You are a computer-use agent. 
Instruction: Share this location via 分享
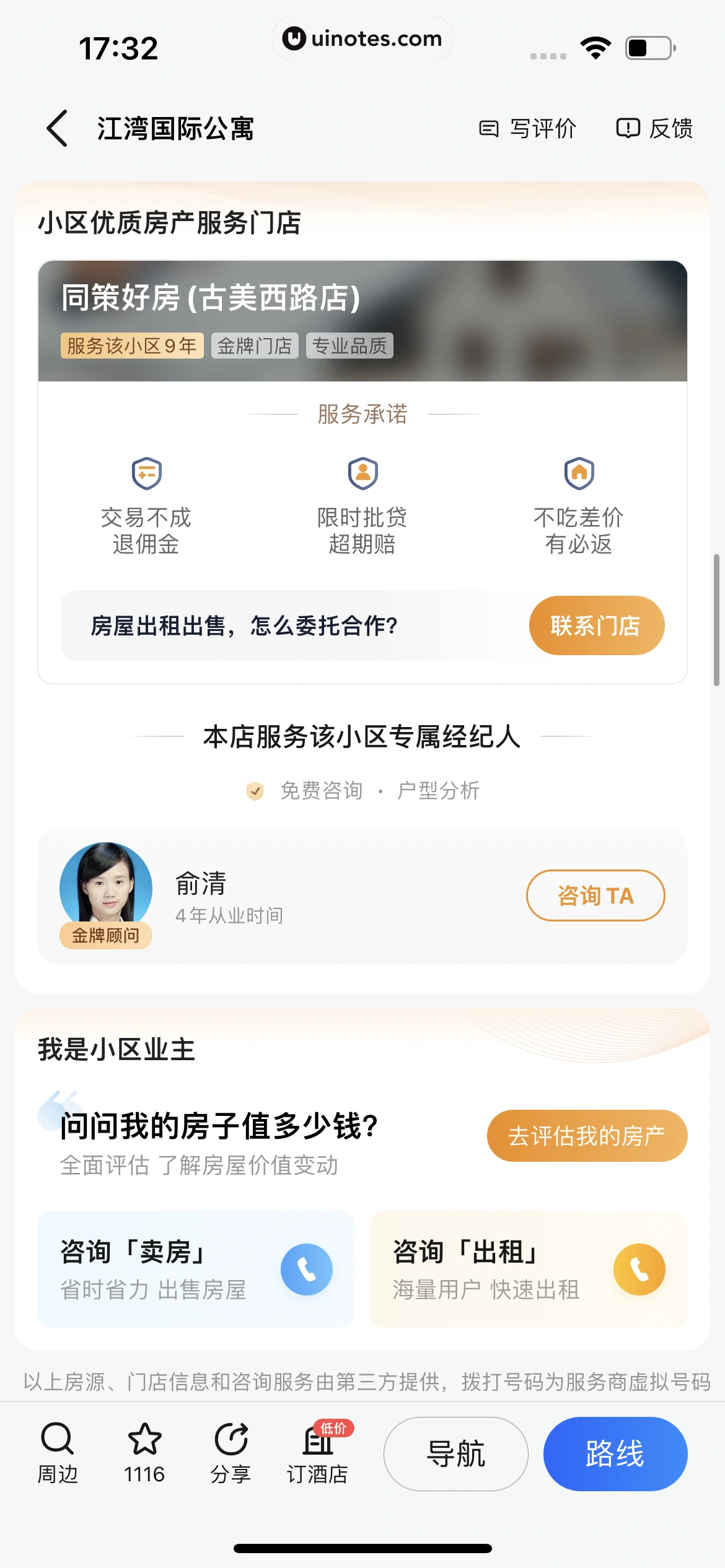(231, 1453)
